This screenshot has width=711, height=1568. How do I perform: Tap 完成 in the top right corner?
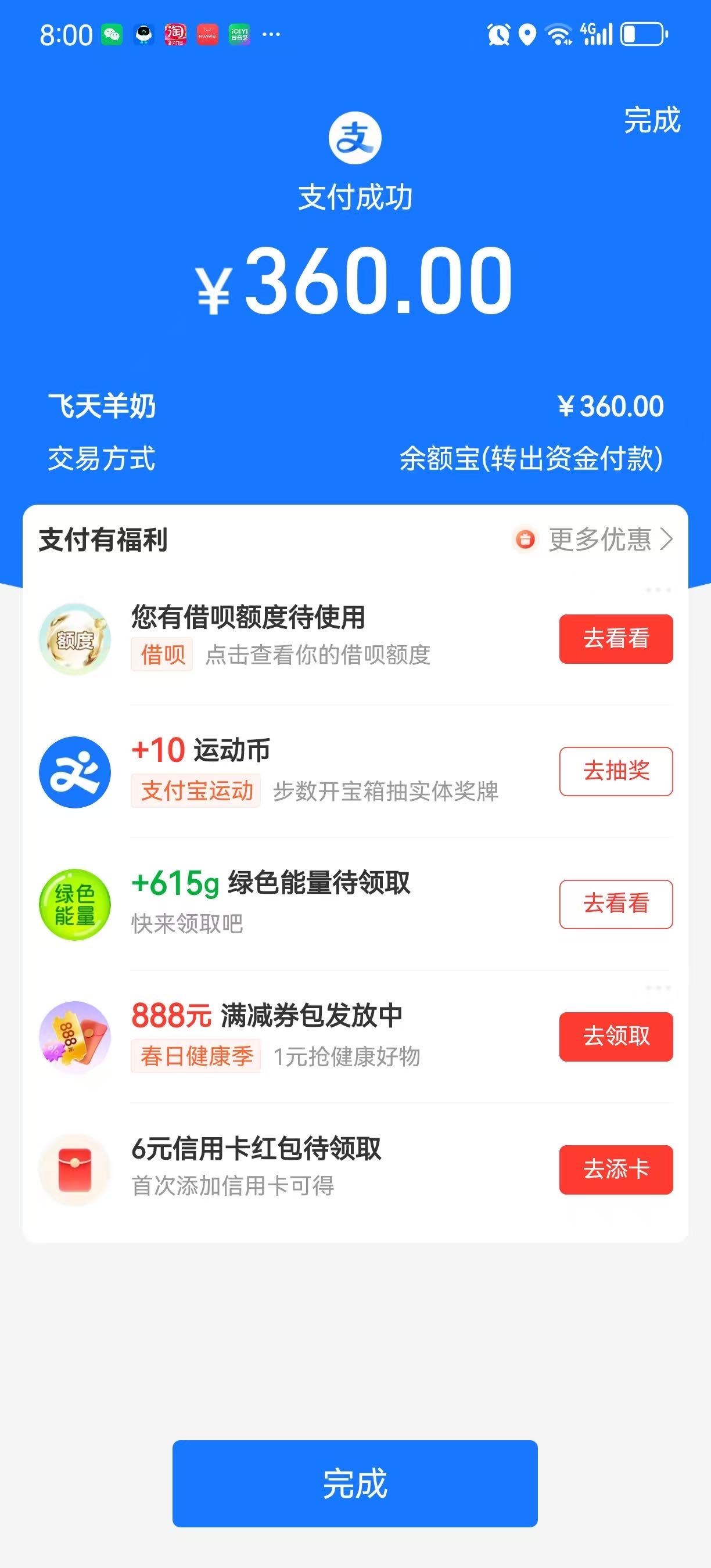click(651, 120)
